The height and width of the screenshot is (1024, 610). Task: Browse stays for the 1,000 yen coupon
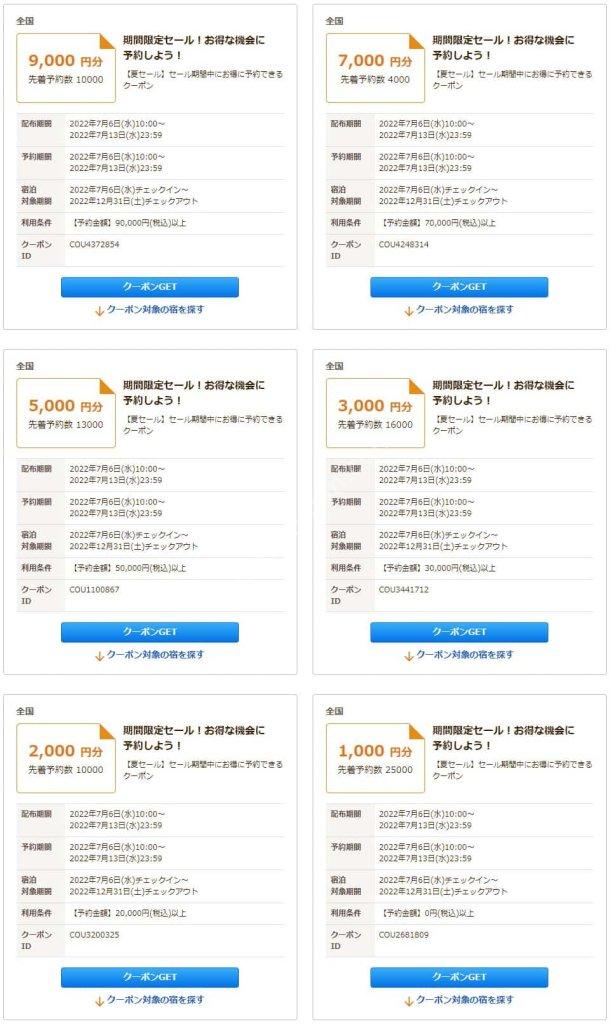tap(459, 1000)
